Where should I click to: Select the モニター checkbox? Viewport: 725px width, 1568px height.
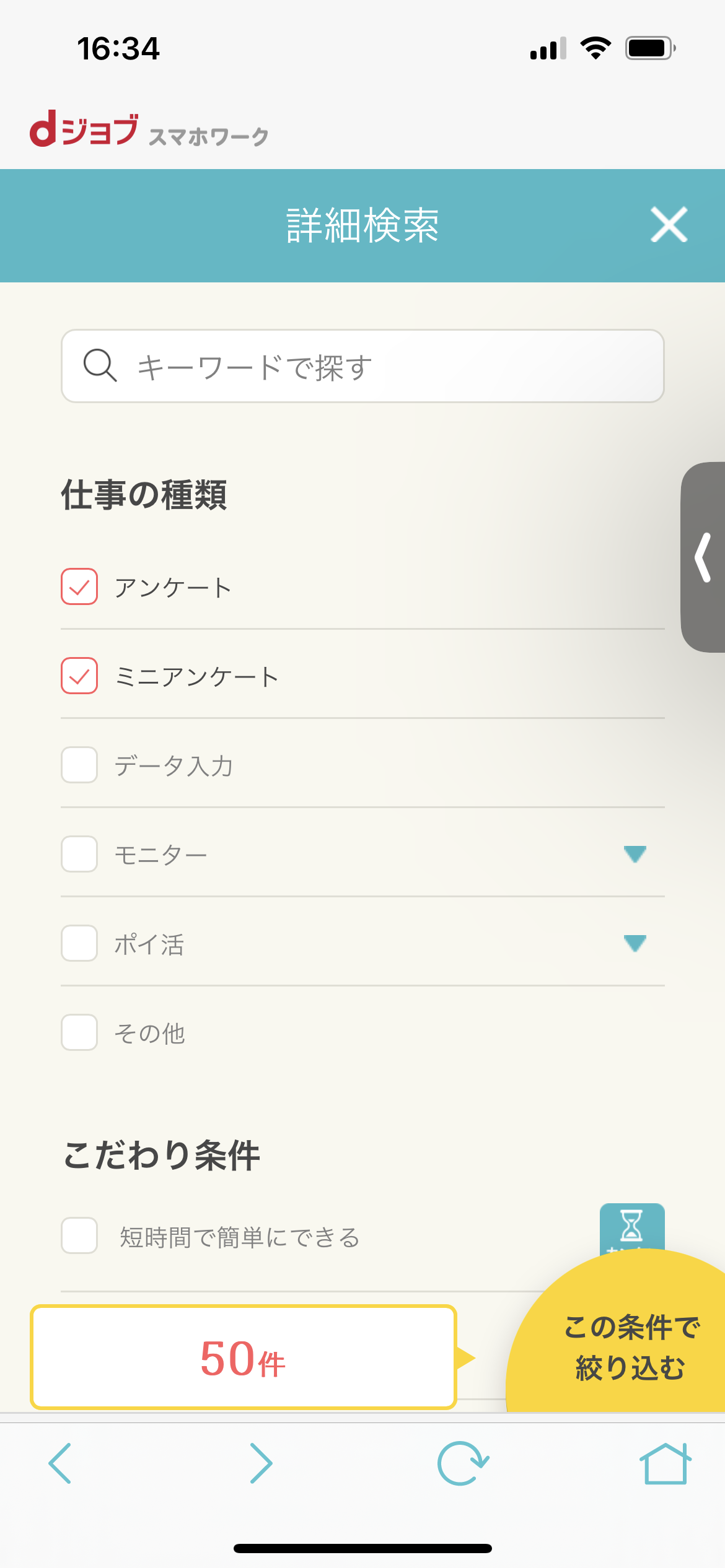coord(79,854)
